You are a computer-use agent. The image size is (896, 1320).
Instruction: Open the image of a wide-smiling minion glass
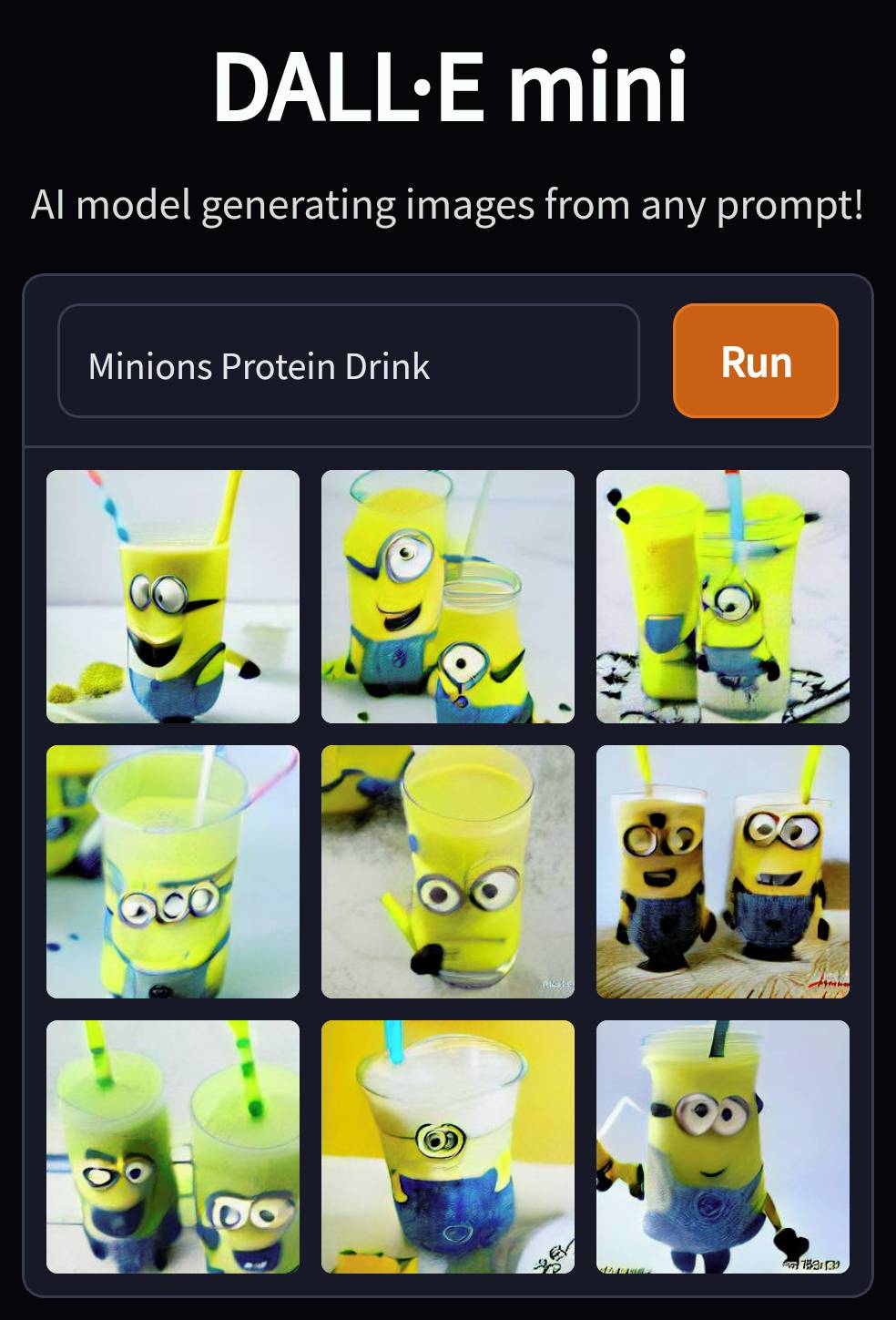coord(173,597)
